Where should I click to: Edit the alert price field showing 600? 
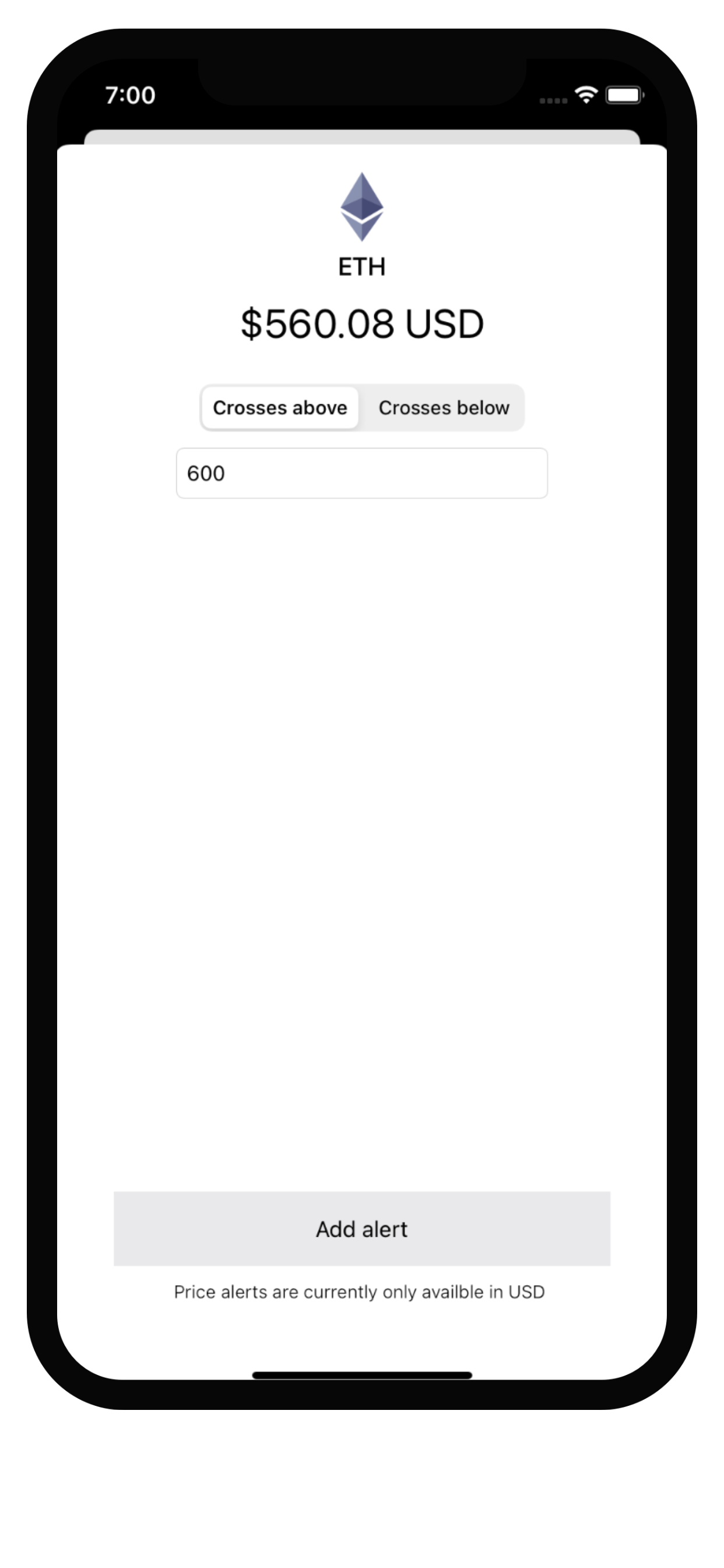[361, 473]
